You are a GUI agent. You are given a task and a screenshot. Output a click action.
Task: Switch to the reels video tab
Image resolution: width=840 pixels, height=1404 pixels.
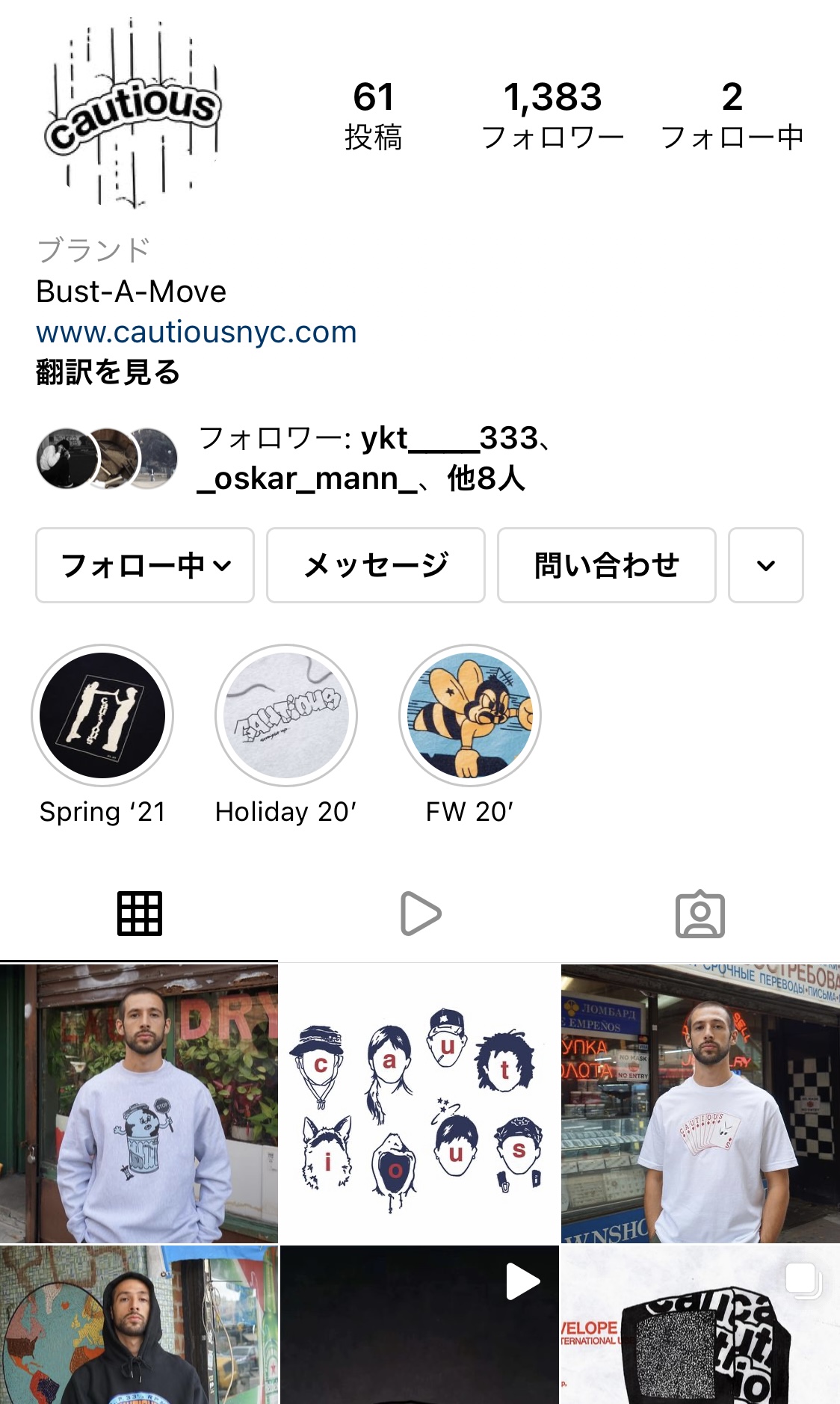pyautogui.click(x=421, y=914)
